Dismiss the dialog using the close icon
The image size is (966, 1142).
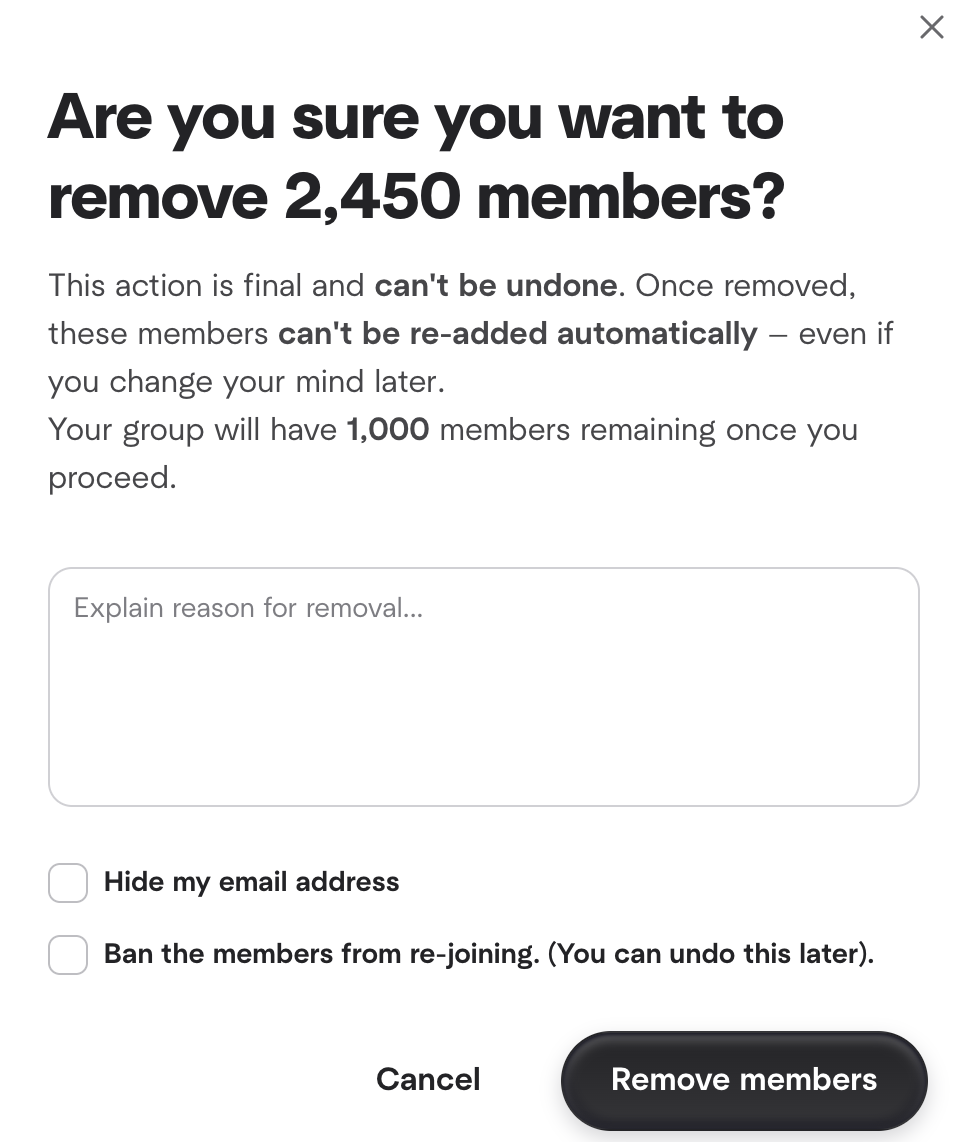(931, 28)
